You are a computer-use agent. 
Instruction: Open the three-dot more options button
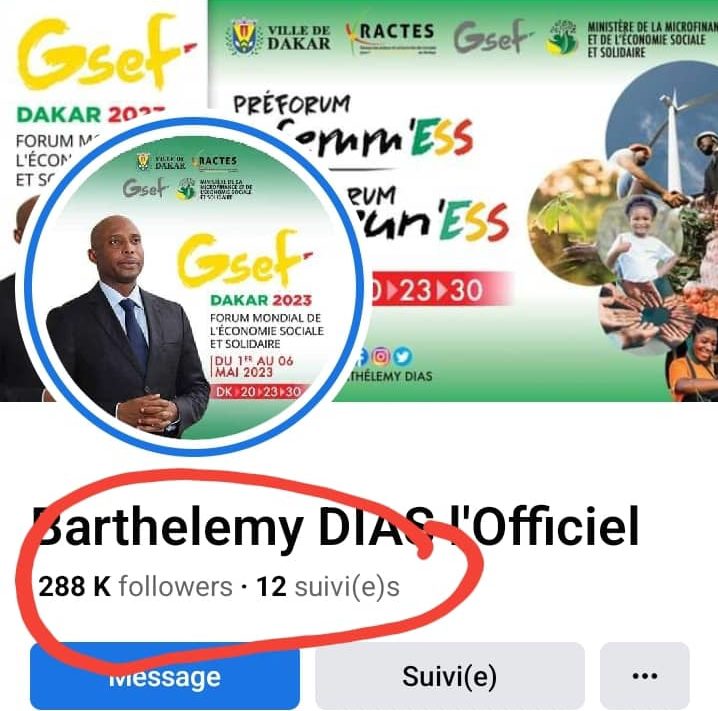(x=645, y=676)
